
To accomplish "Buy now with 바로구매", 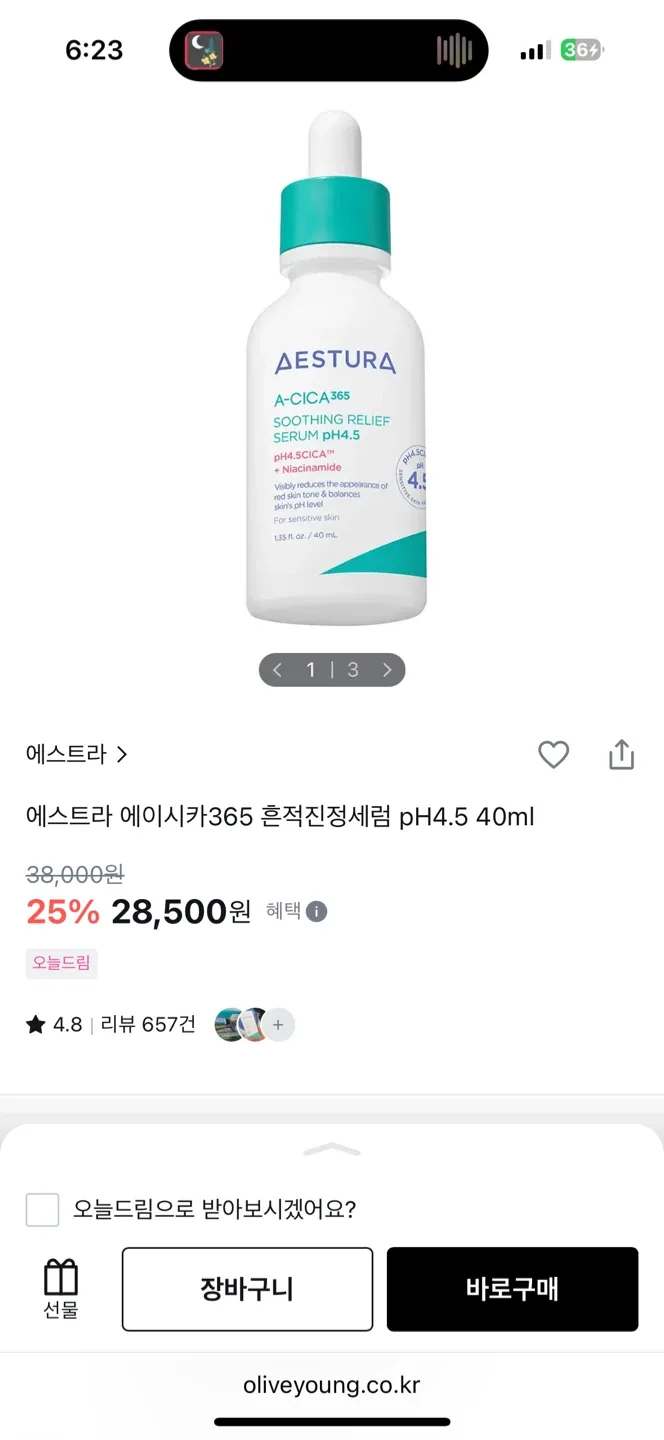I will pyautogui.click(x=512, y=1289).
